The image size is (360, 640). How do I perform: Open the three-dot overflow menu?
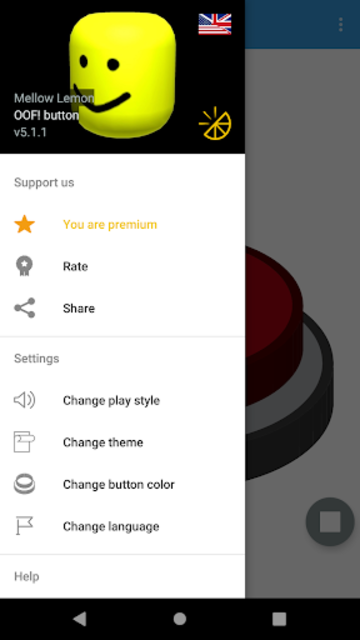(x=340, y=24)
